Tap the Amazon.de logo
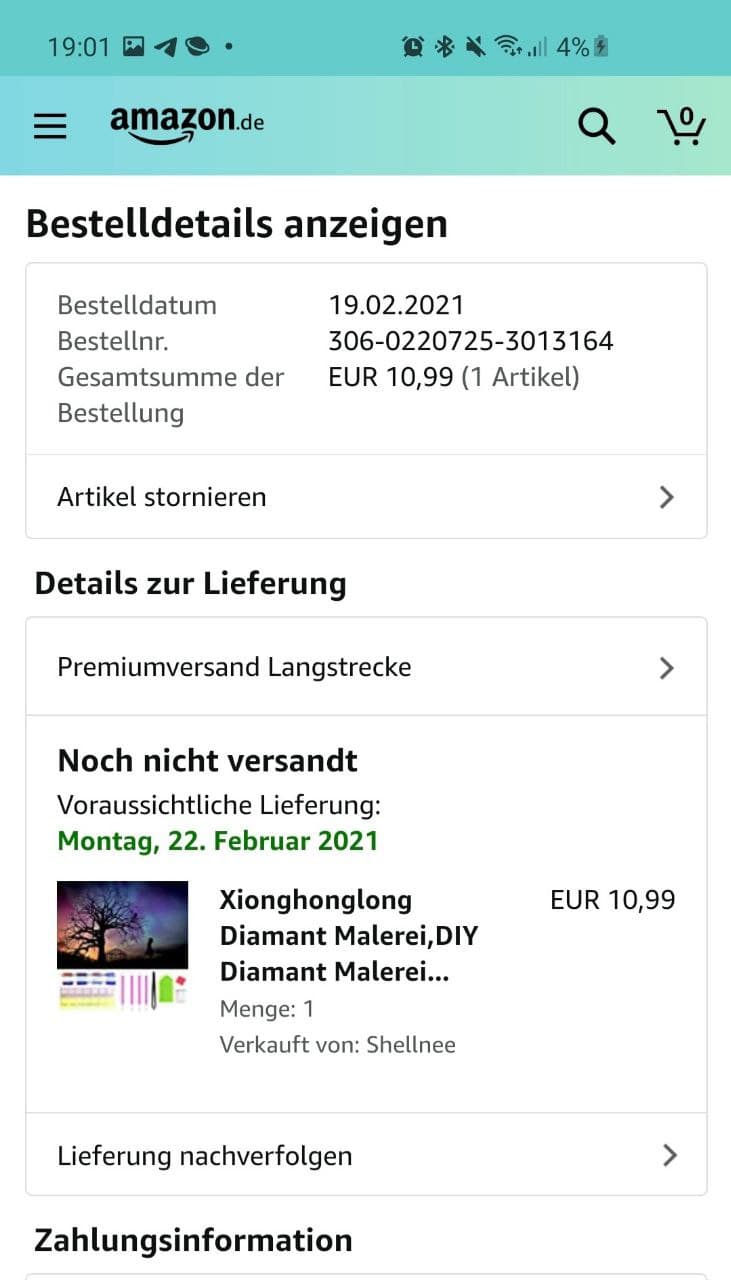 [187, 124]
